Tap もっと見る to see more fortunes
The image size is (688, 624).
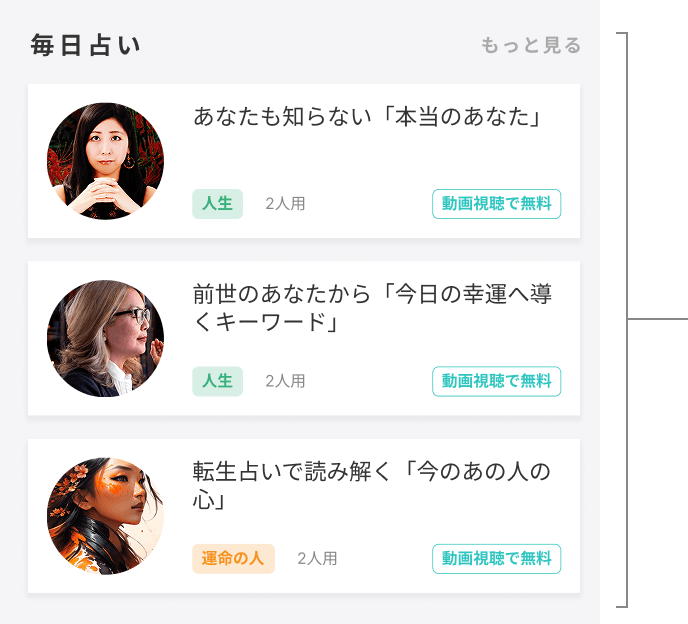(x=530, y=46)
